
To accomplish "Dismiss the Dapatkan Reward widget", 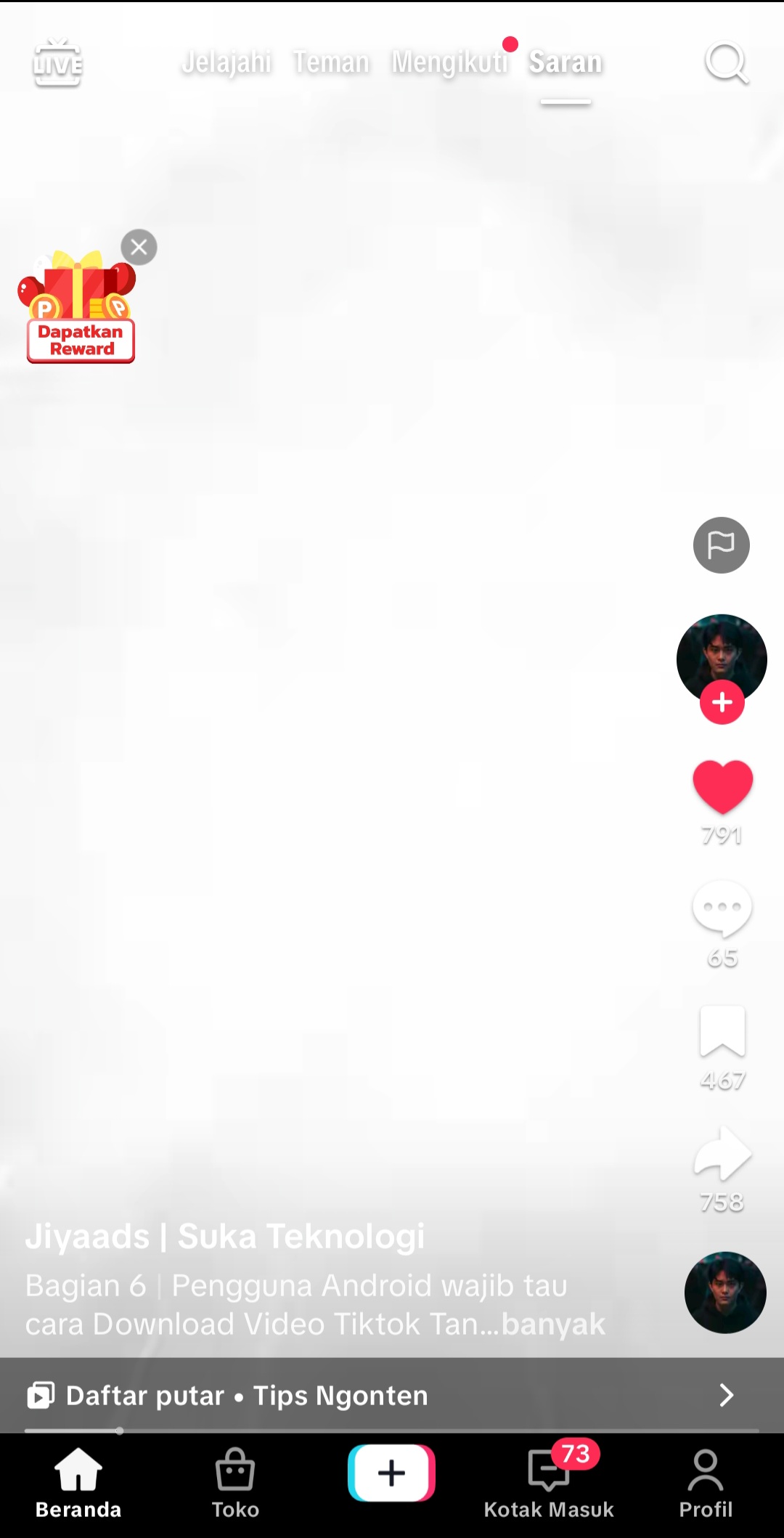I will coord(139,248).
